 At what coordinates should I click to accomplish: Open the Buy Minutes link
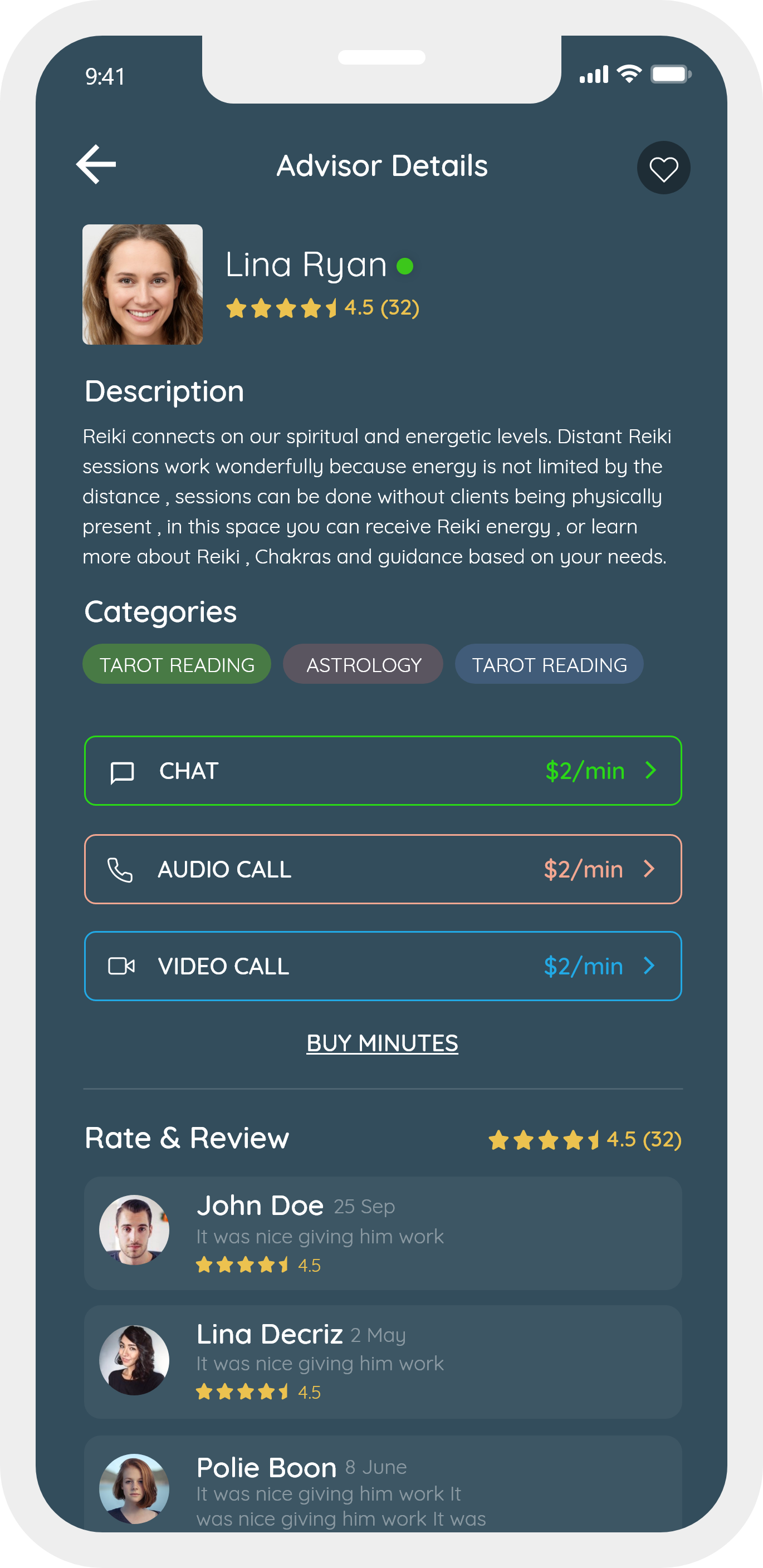point(383,1043)
